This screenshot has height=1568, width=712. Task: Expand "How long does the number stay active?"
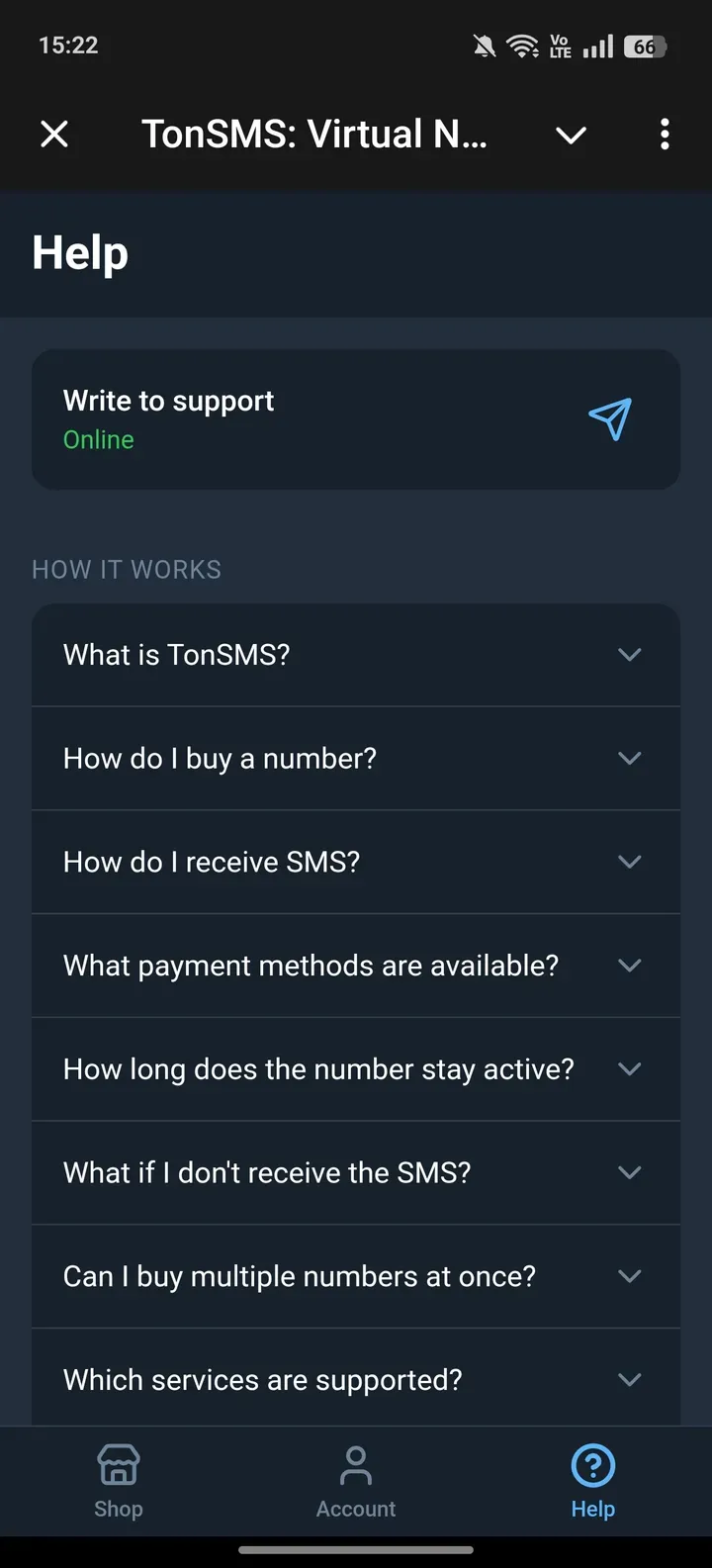(356, 1069)
